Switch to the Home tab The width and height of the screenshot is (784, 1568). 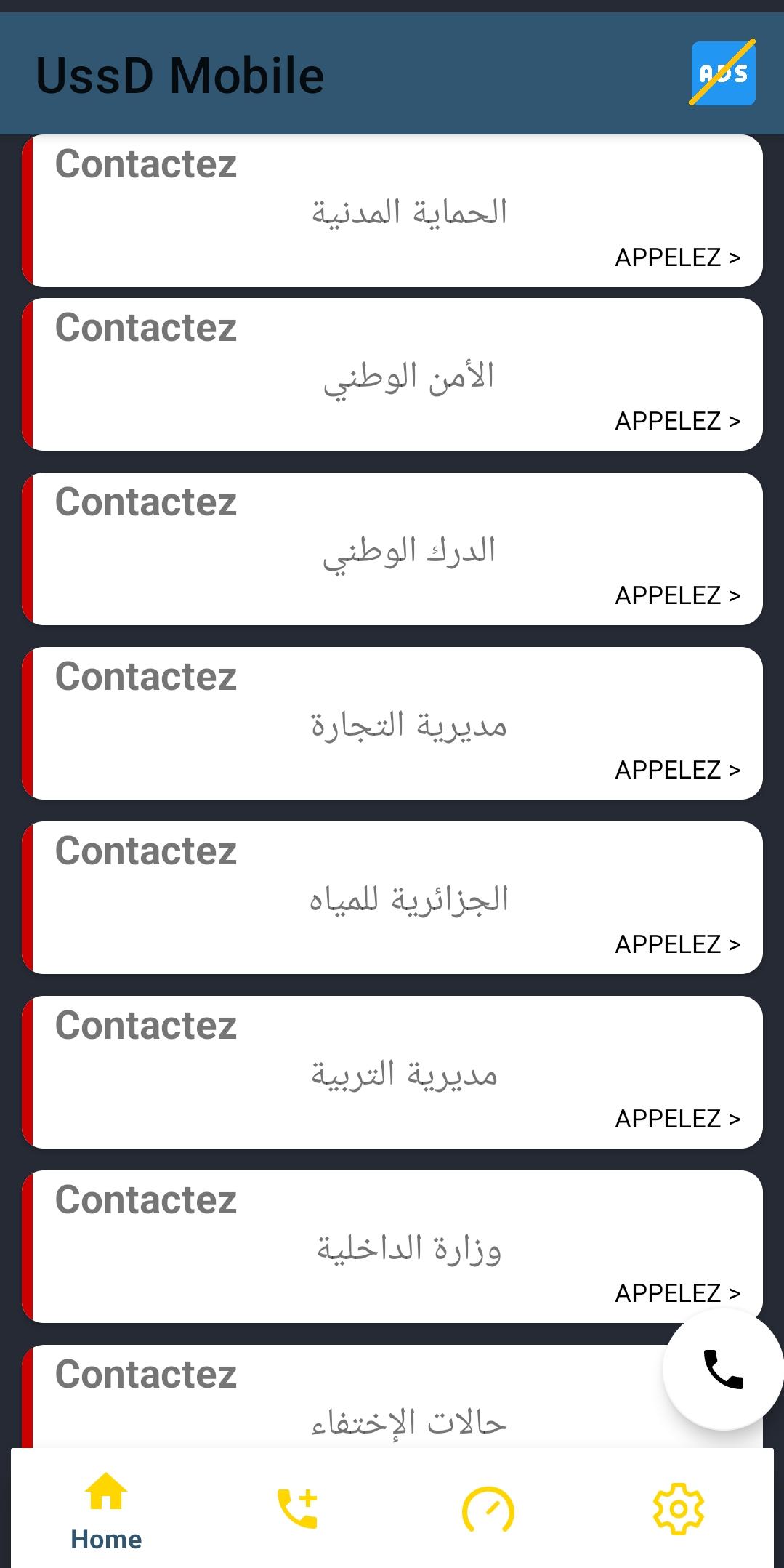106,1511
